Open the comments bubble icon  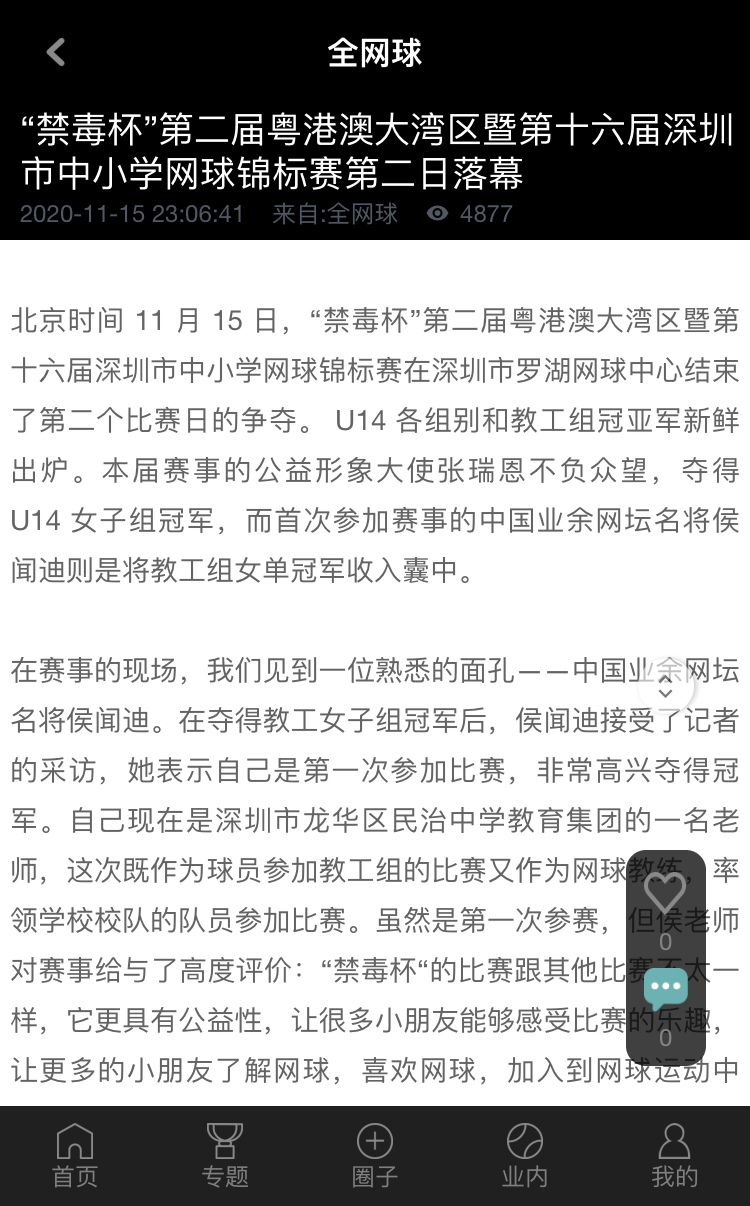tap(665, 990)
